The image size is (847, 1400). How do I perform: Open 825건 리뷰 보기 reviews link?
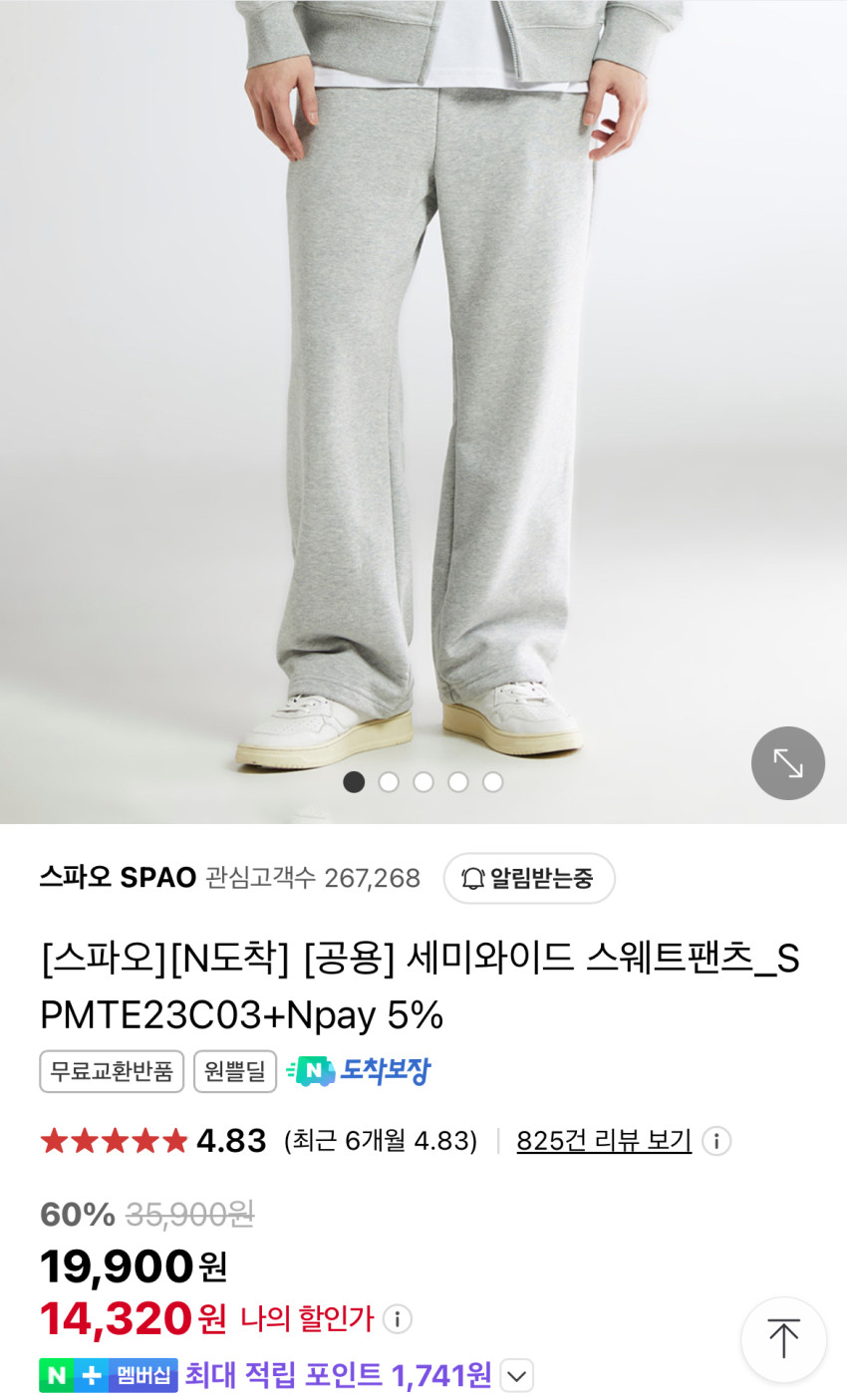(603, 1140)
